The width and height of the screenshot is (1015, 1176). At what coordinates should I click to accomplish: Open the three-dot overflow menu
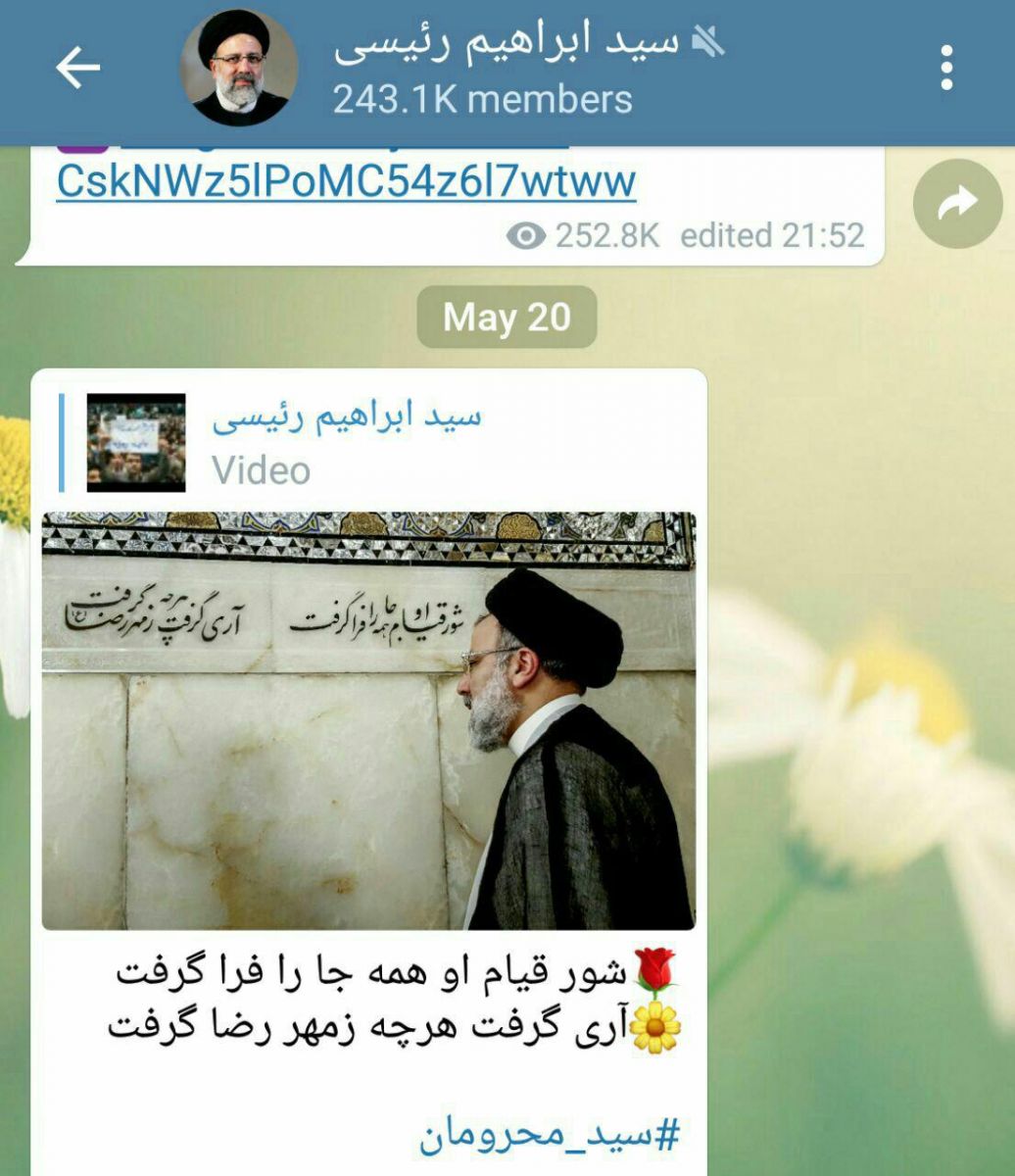pyautogui.click(x=945, y=69)
